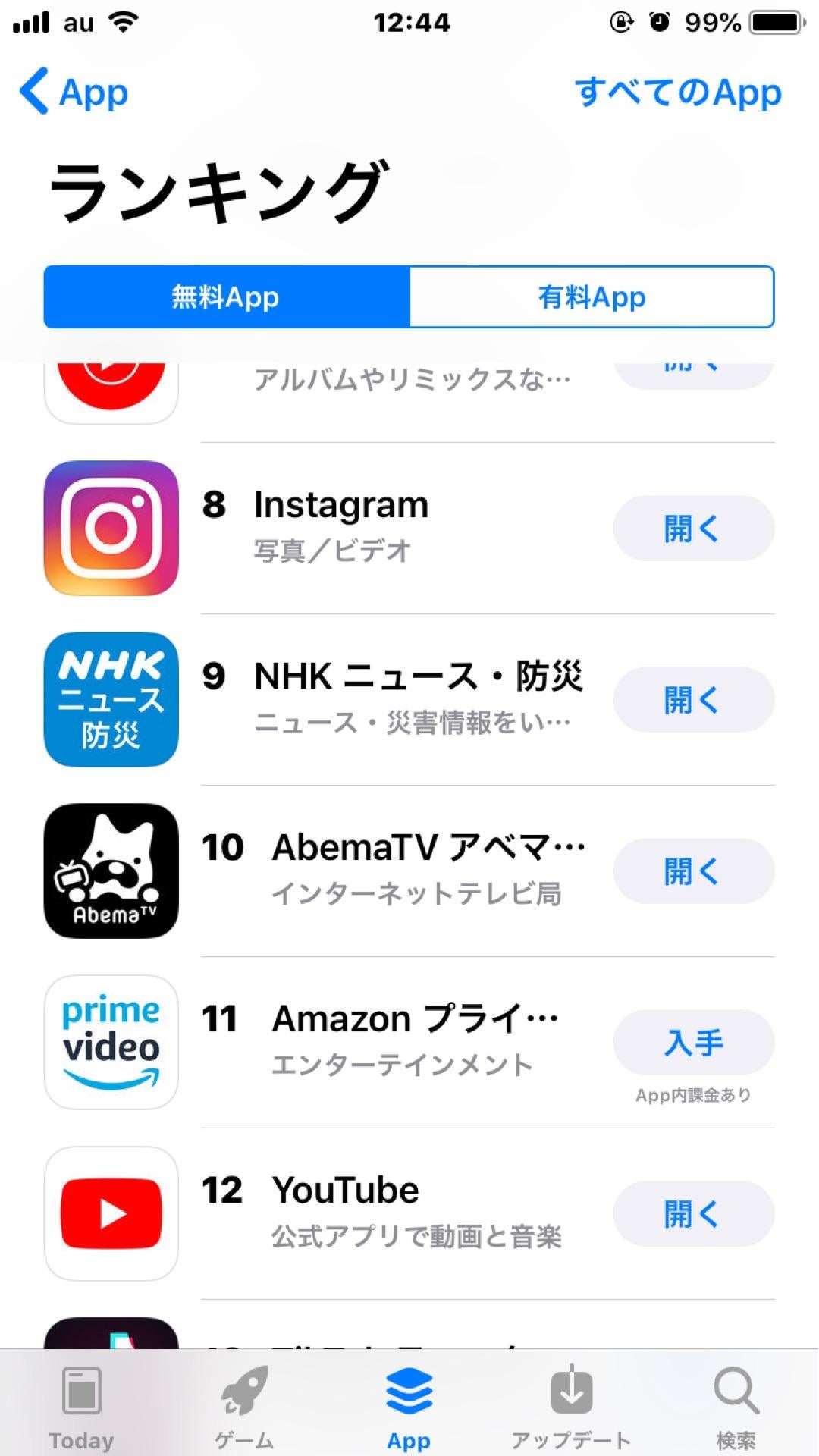This screenshot has width=819, height=1456.
Task: Go back via the App back arrow
Action: pos(74,92)
